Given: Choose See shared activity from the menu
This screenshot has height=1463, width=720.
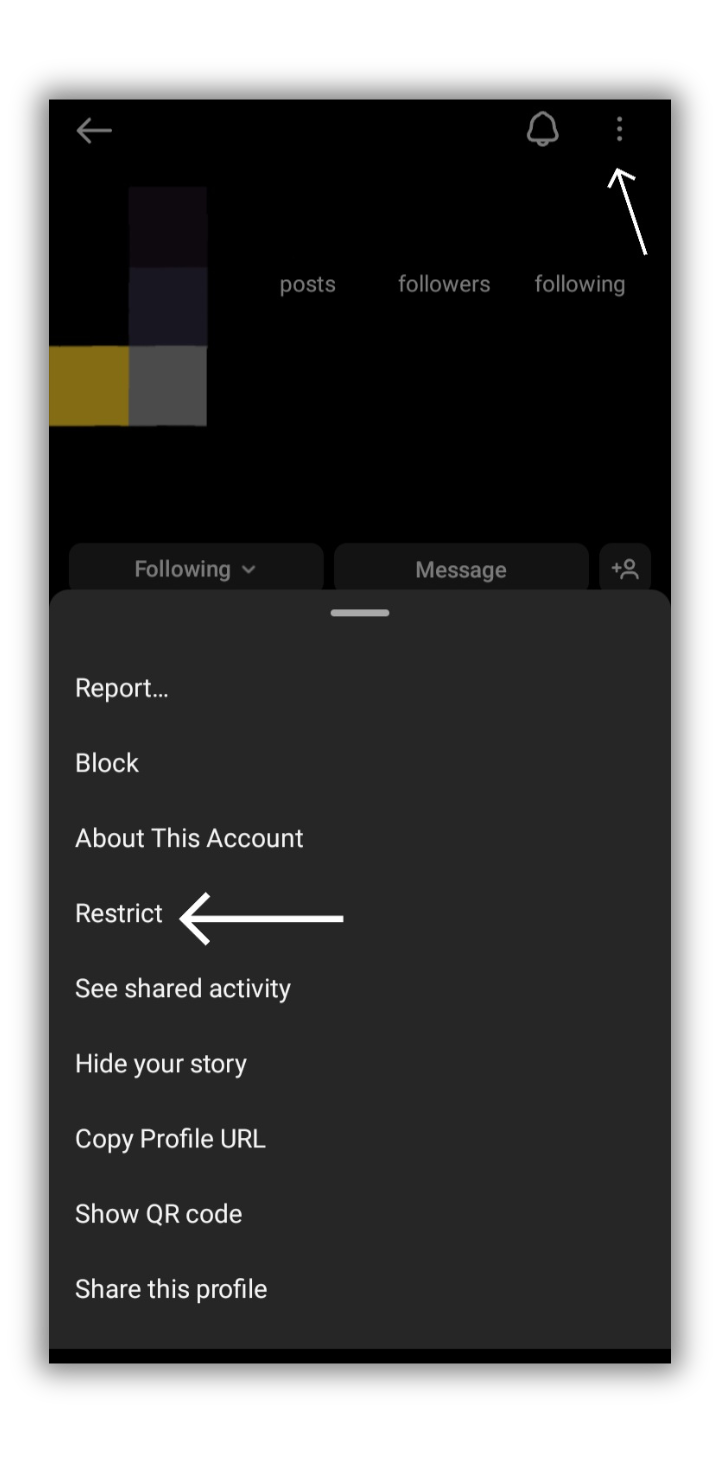Looking at the screenshot, I should point(183,988).
